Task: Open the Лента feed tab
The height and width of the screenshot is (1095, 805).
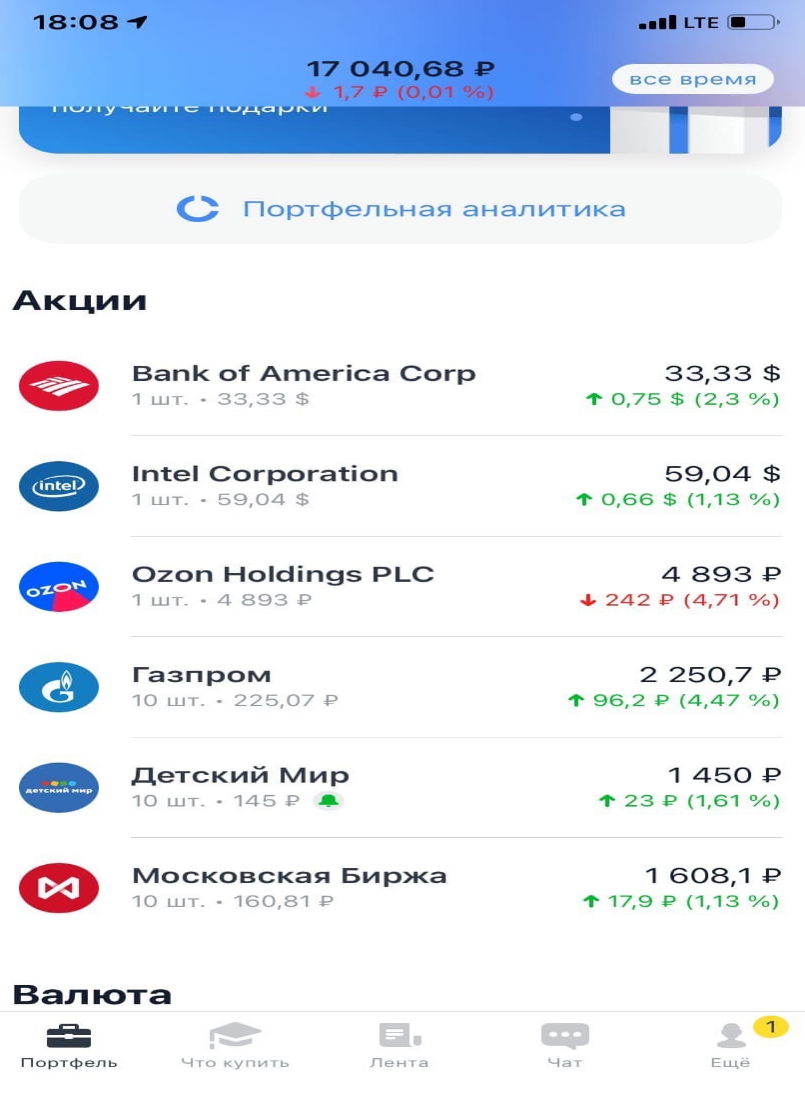Action: [399, 1046]
